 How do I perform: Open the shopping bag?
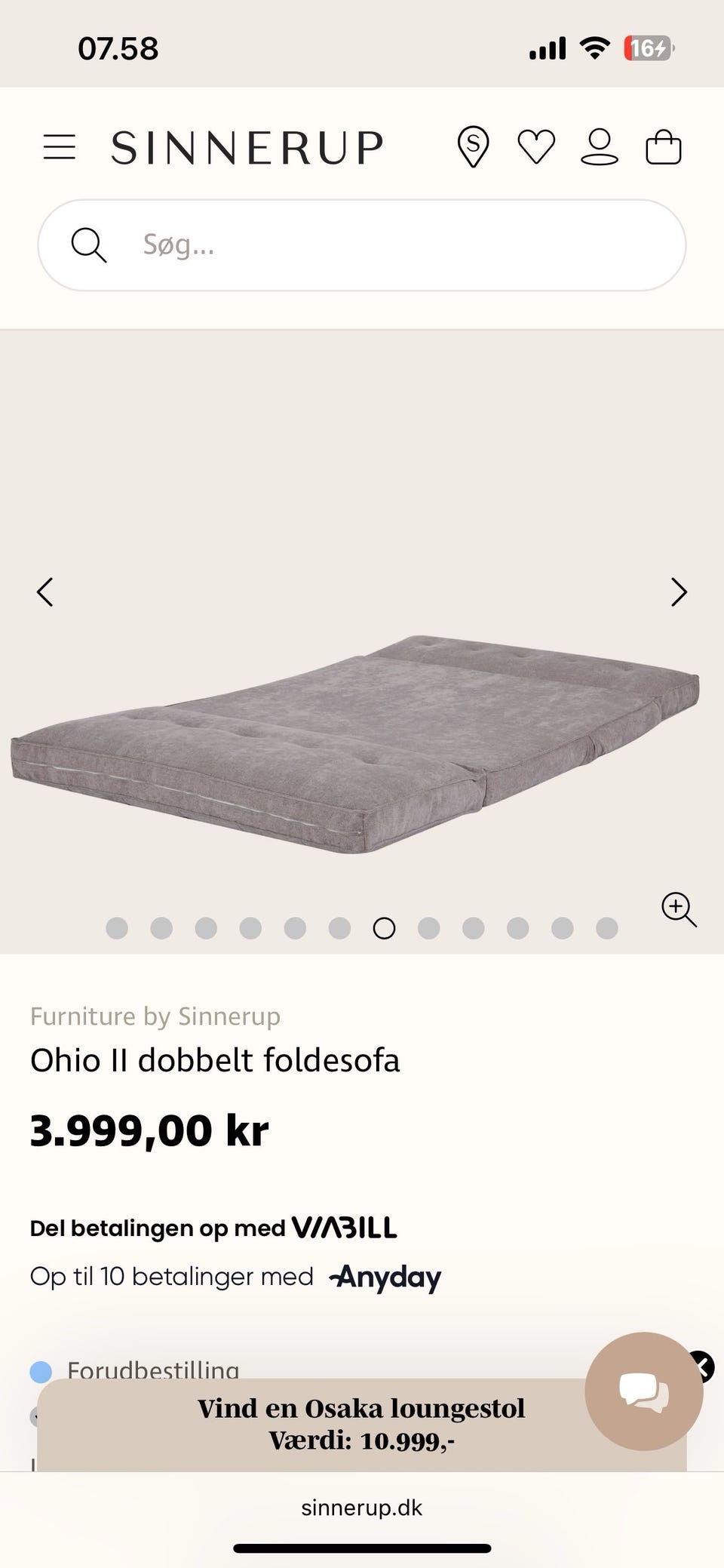tap(664, 147)
